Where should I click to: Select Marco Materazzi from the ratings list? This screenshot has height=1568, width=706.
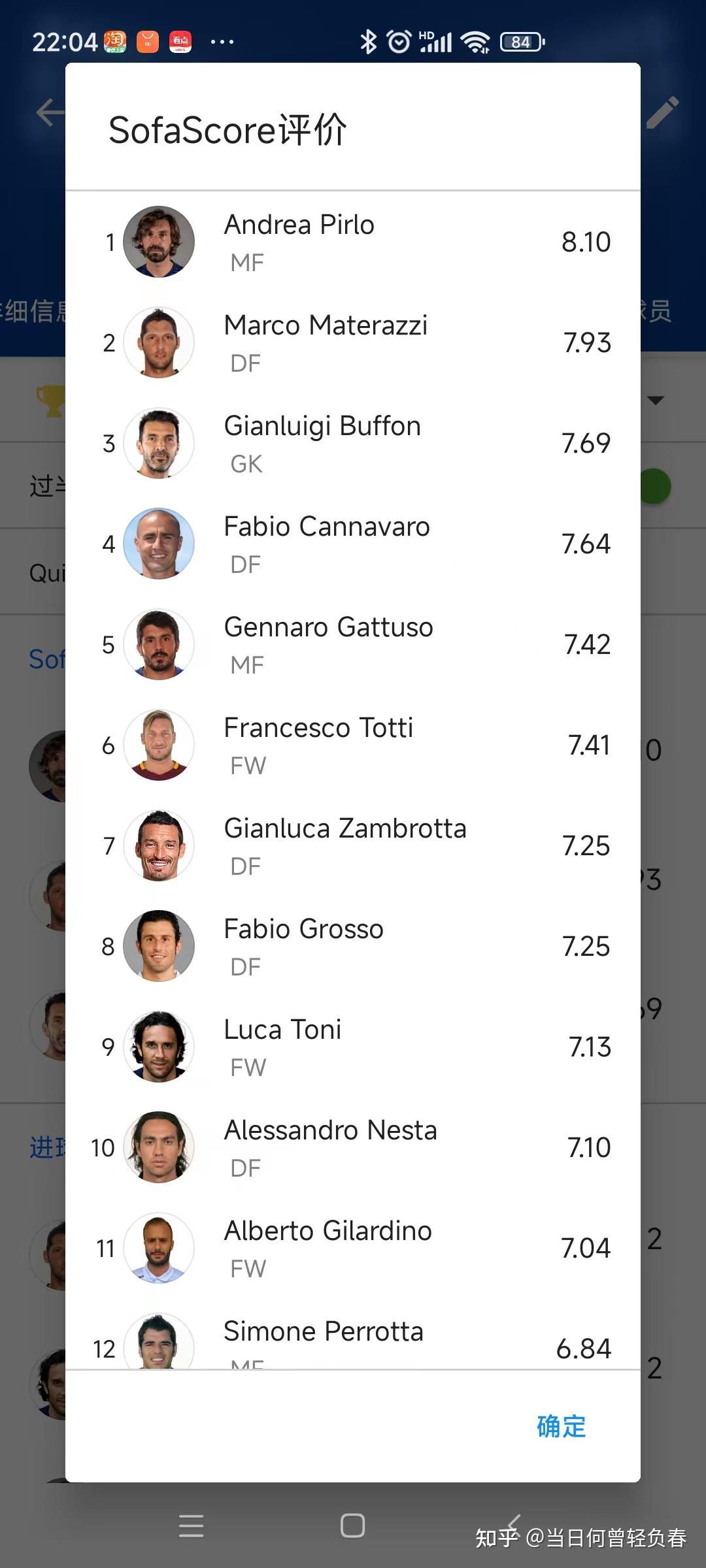353,342
